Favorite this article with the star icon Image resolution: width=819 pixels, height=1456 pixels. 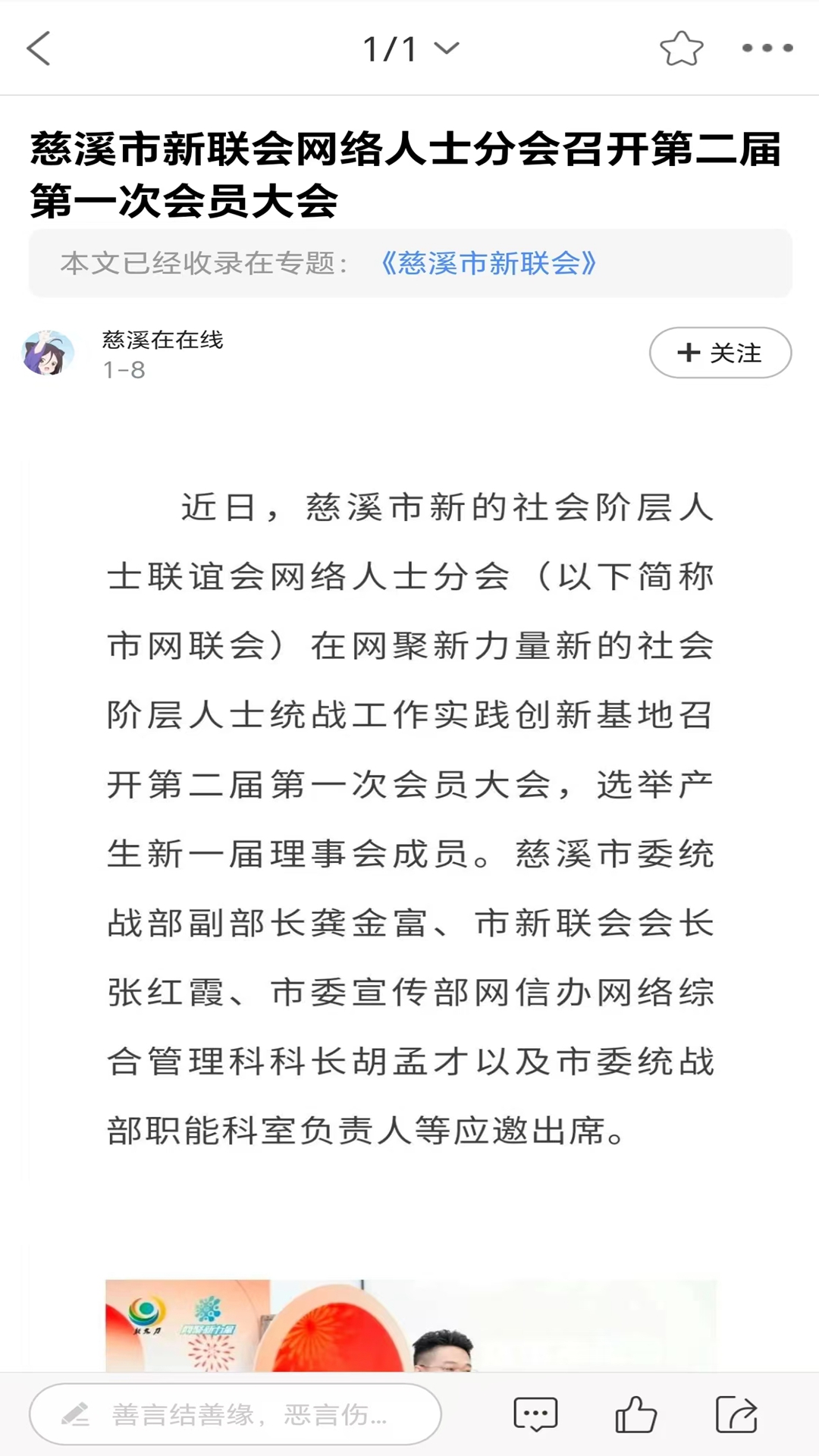681,49
